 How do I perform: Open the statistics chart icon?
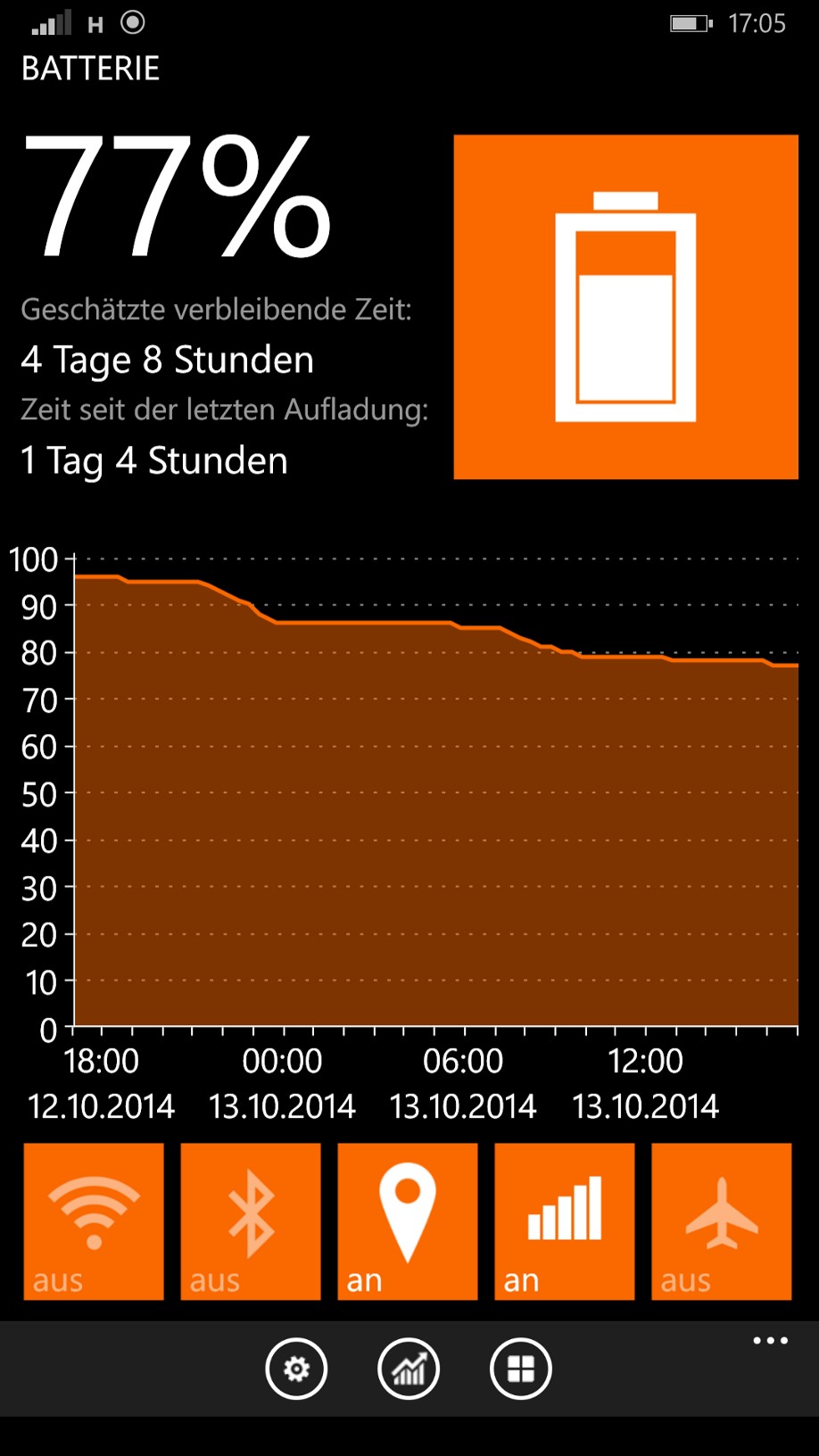(x=409, y=1369)
